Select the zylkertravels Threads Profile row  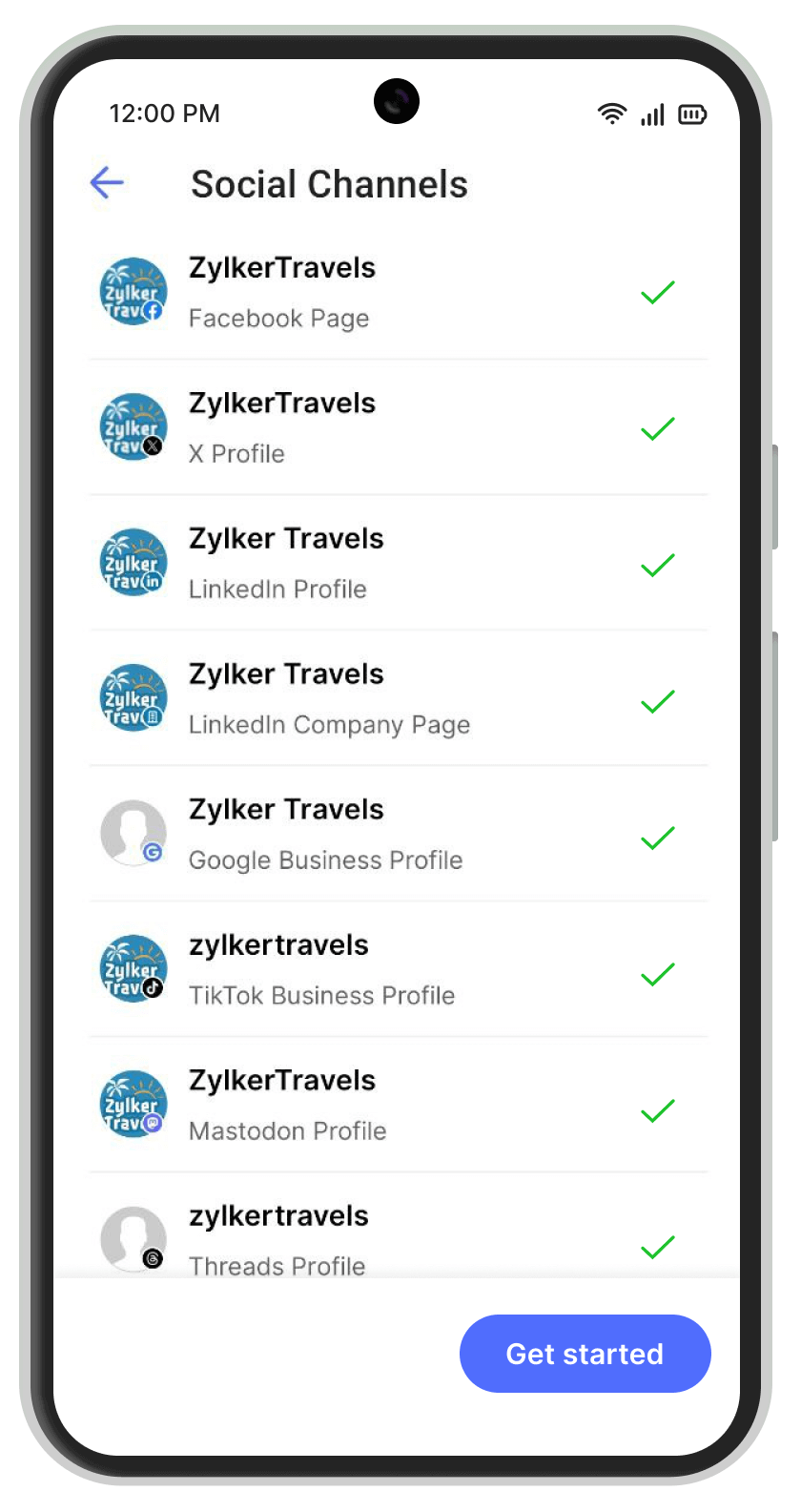tap(398, 1238)
